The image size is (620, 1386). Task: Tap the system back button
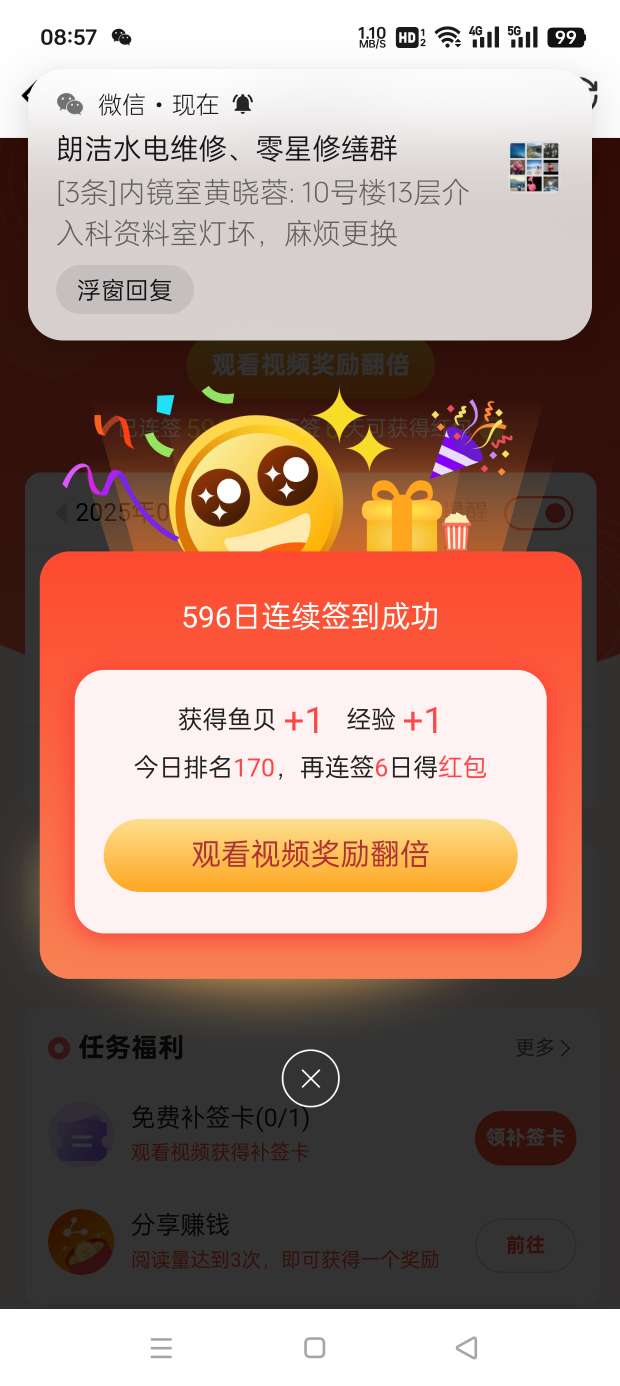[x=466, y=1347]
